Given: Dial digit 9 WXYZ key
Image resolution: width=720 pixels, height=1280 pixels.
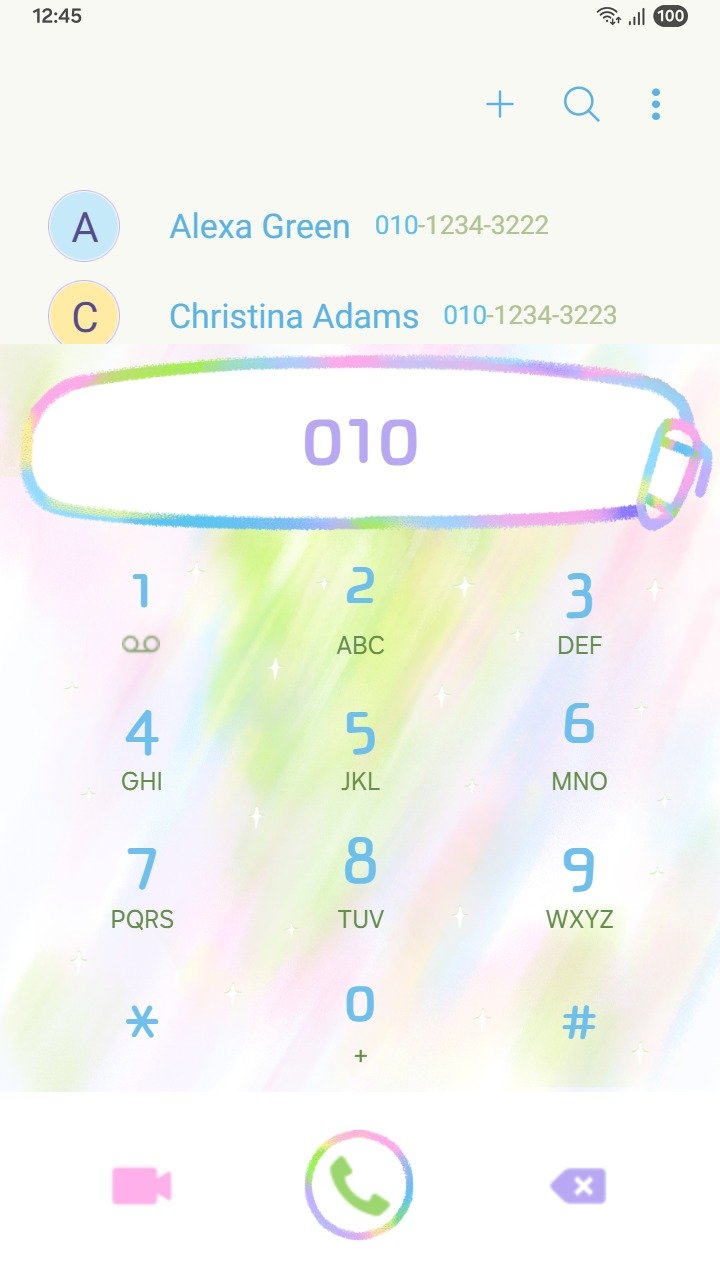Looking at the screenshot, I should pyautogui.click(x=579, y=886).
